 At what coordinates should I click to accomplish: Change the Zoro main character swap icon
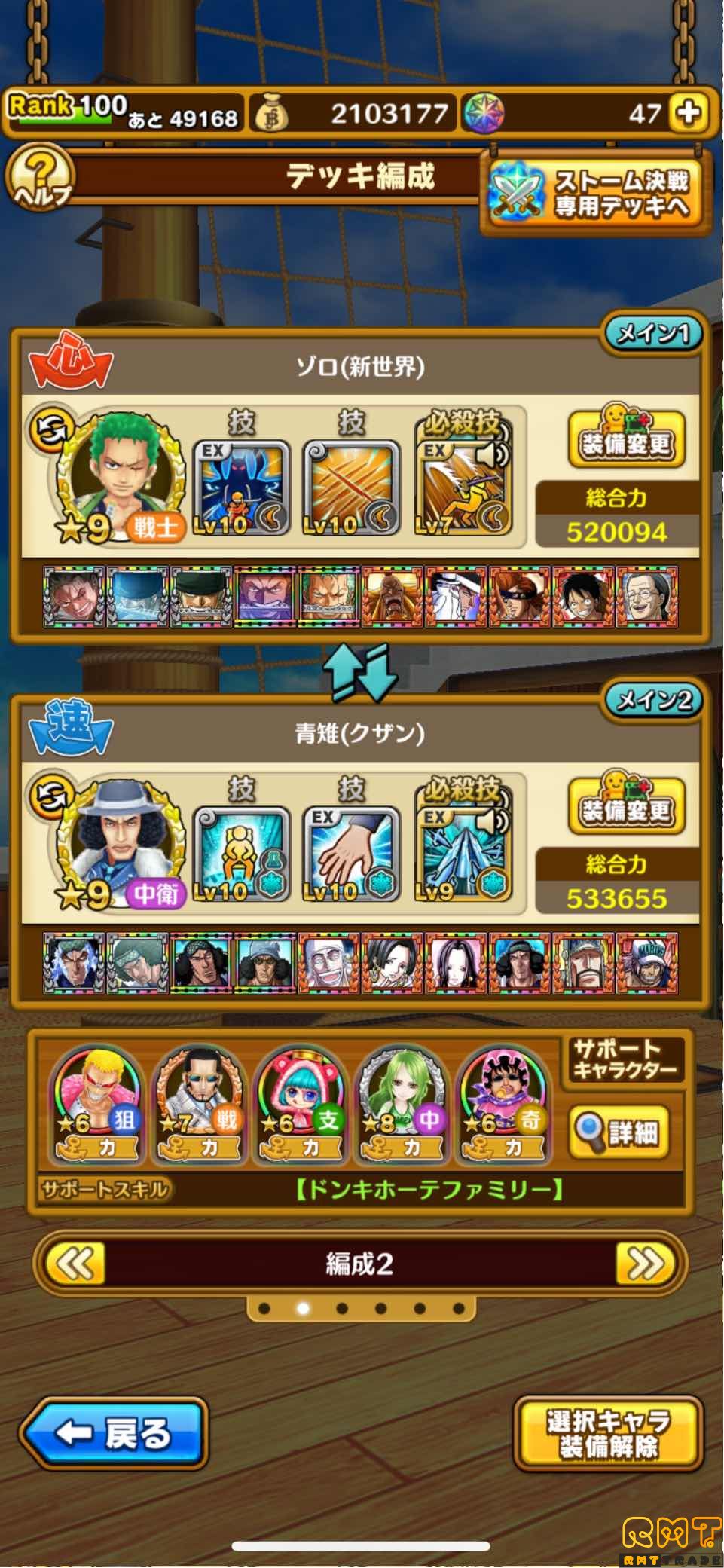pyautogui.click(x=48, y=429)
